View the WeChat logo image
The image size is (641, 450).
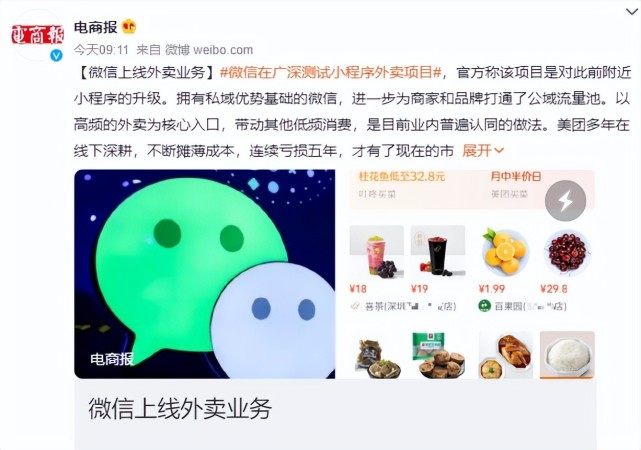[x=204, y=273]
